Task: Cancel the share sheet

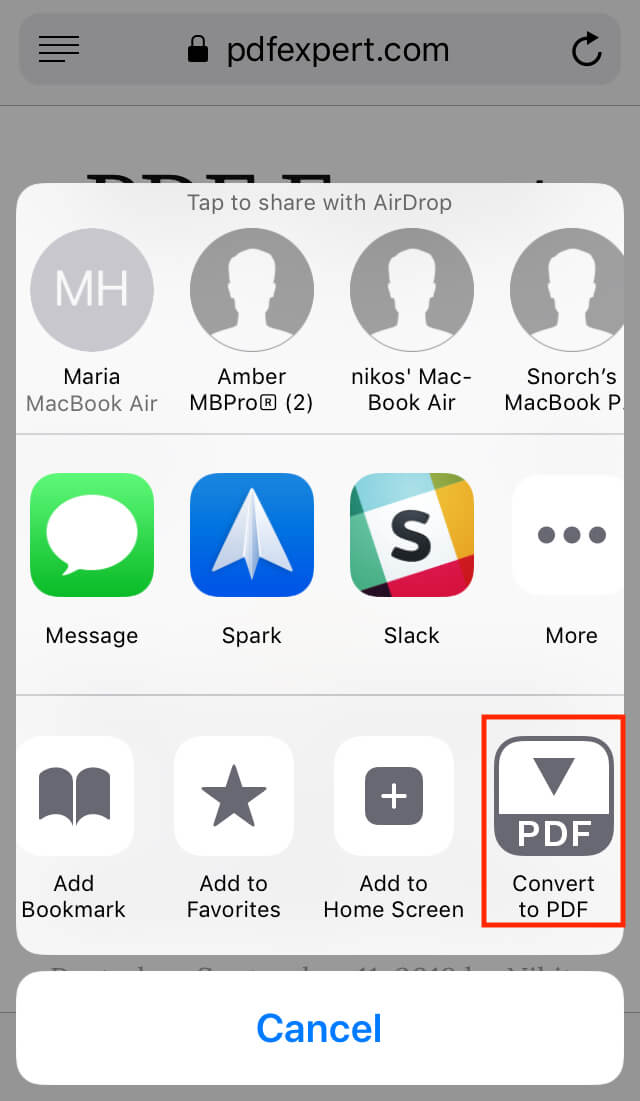Action: (x=320, y=1028)
